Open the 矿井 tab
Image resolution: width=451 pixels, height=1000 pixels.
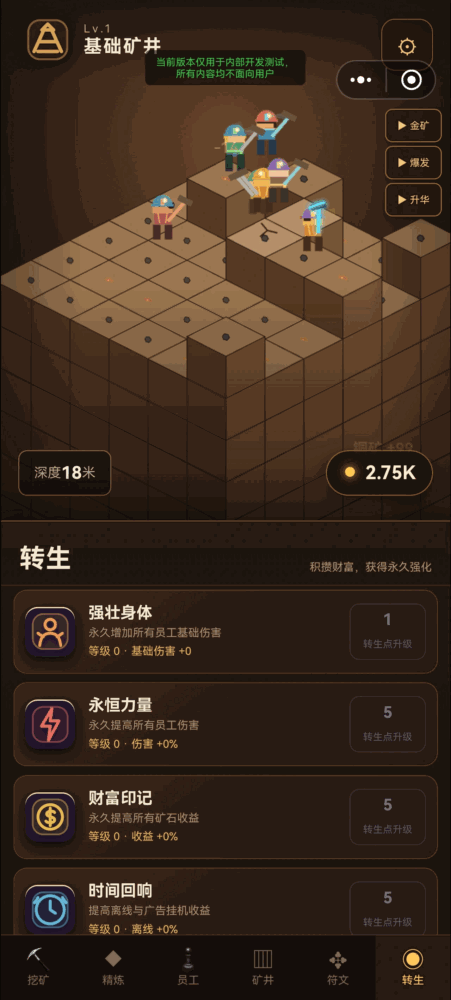(x=263, y=967)
